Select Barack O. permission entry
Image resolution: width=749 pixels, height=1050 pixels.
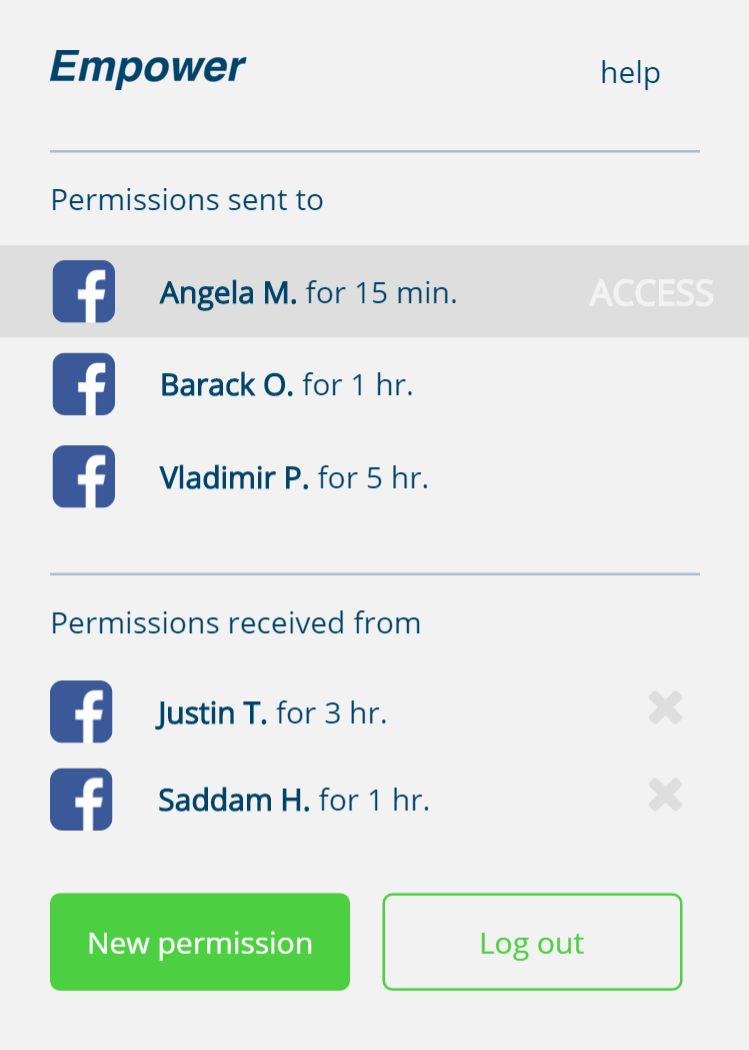374,384
